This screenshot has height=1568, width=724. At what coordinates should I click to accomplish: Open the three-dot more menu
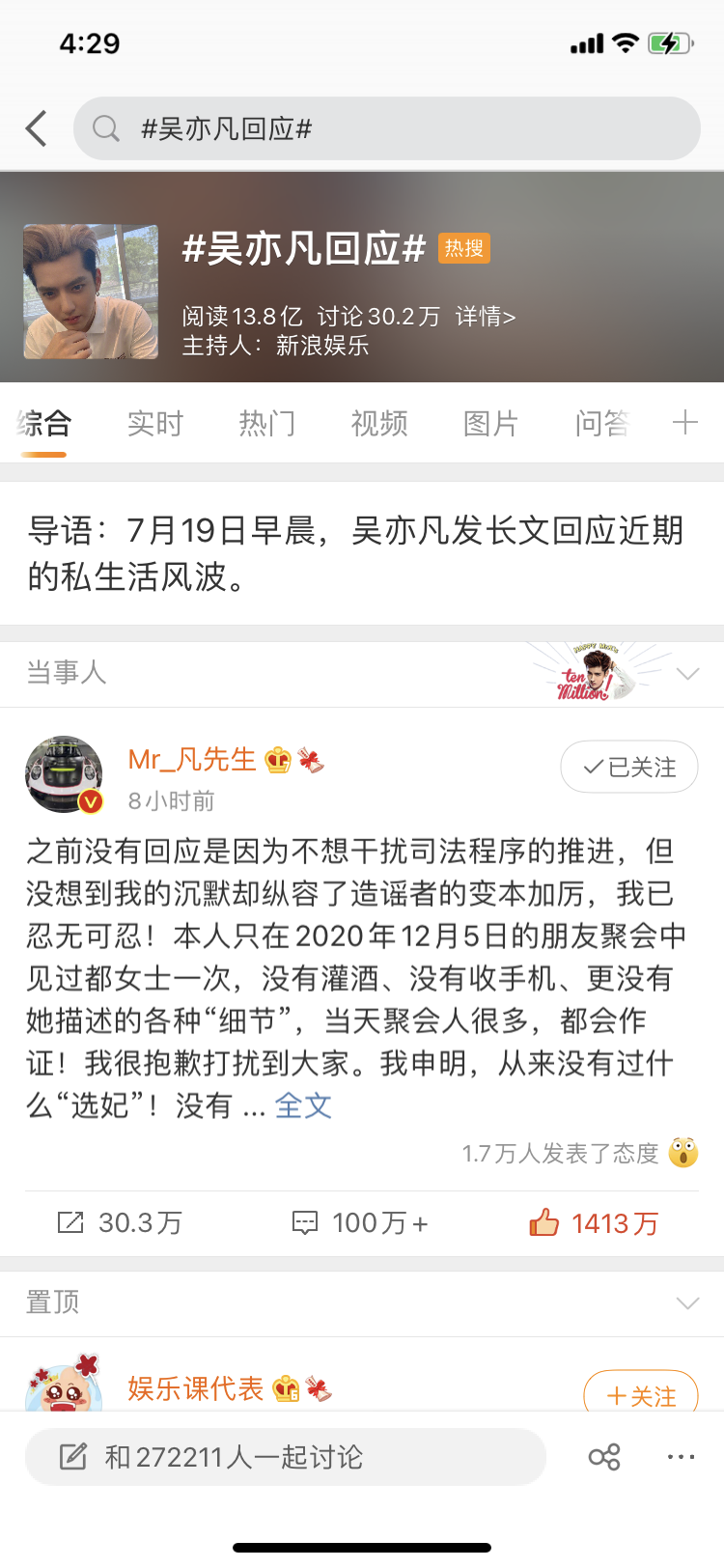tap(681, 1456)
